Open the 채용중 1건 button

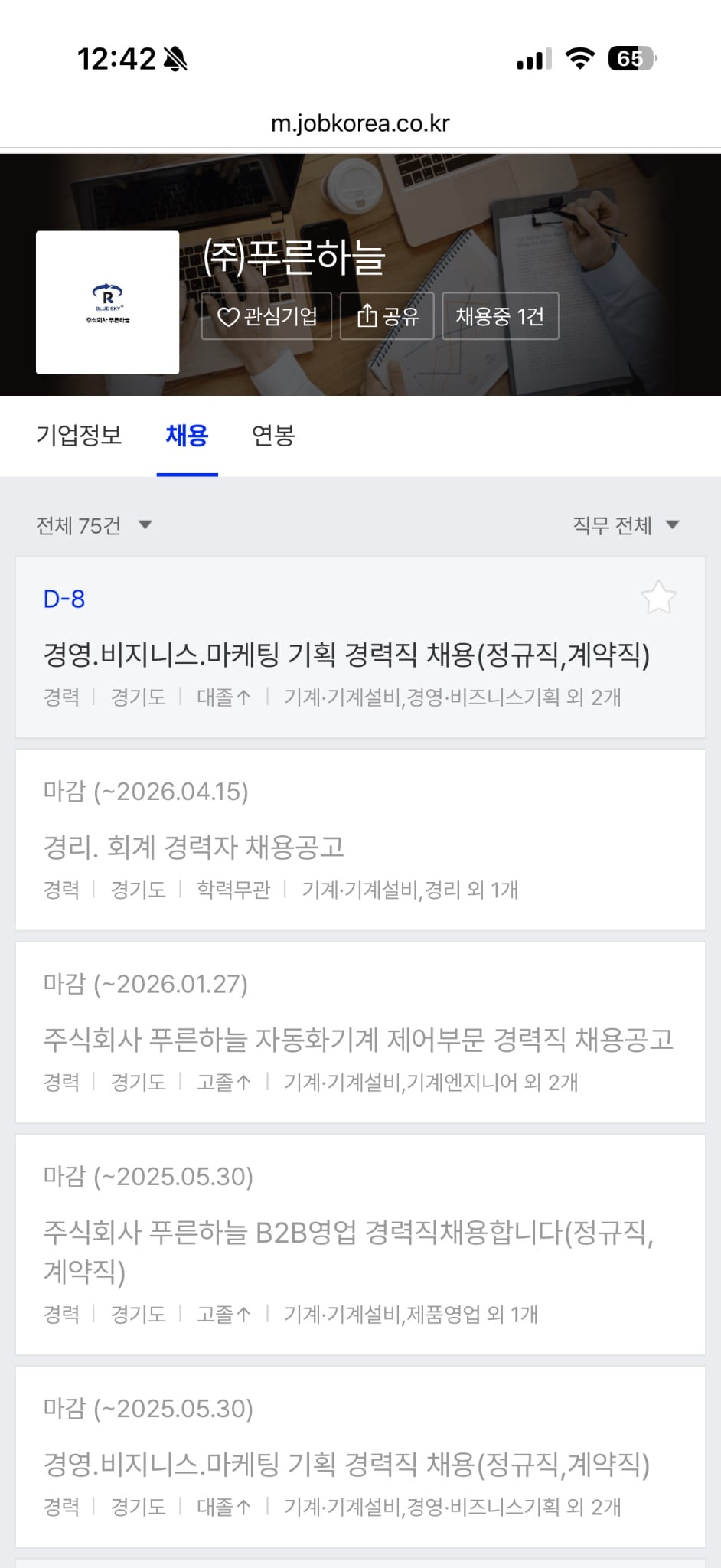[x=501, y=316]
